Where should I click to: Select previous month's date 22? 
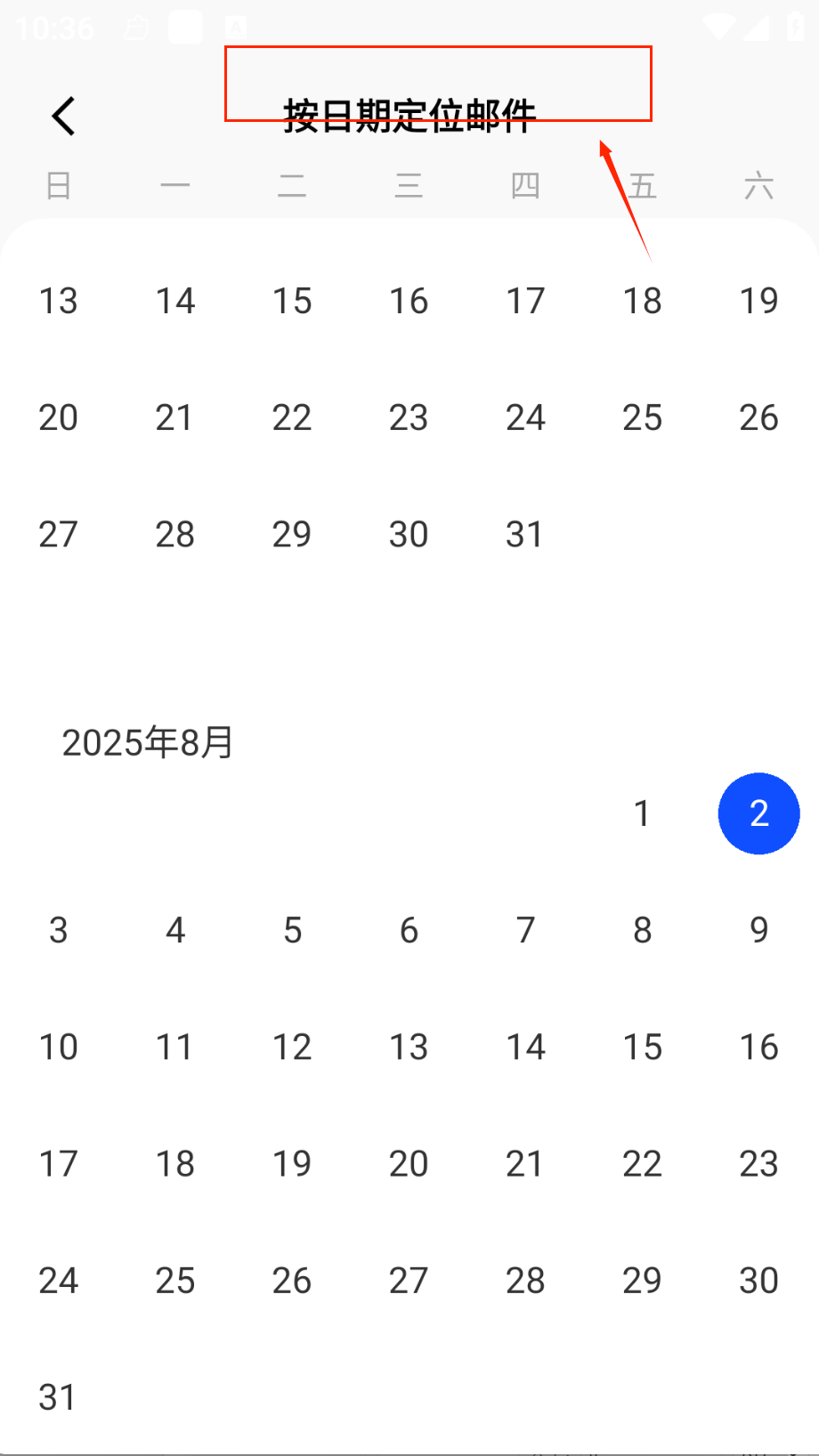(x=292, y=417)
